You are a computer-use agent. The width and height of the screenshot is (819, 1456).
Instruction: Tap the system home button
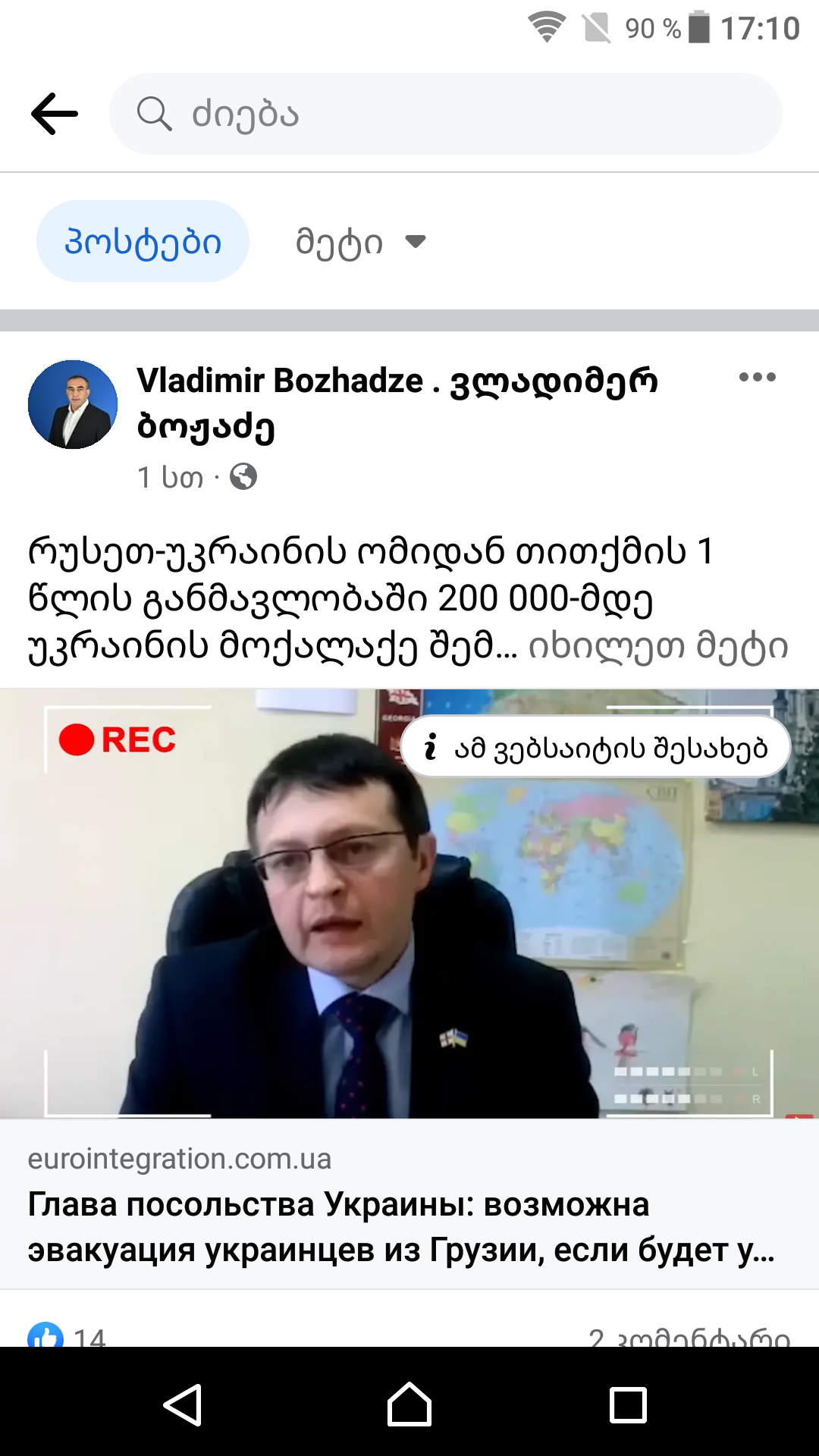(409, 1404)
